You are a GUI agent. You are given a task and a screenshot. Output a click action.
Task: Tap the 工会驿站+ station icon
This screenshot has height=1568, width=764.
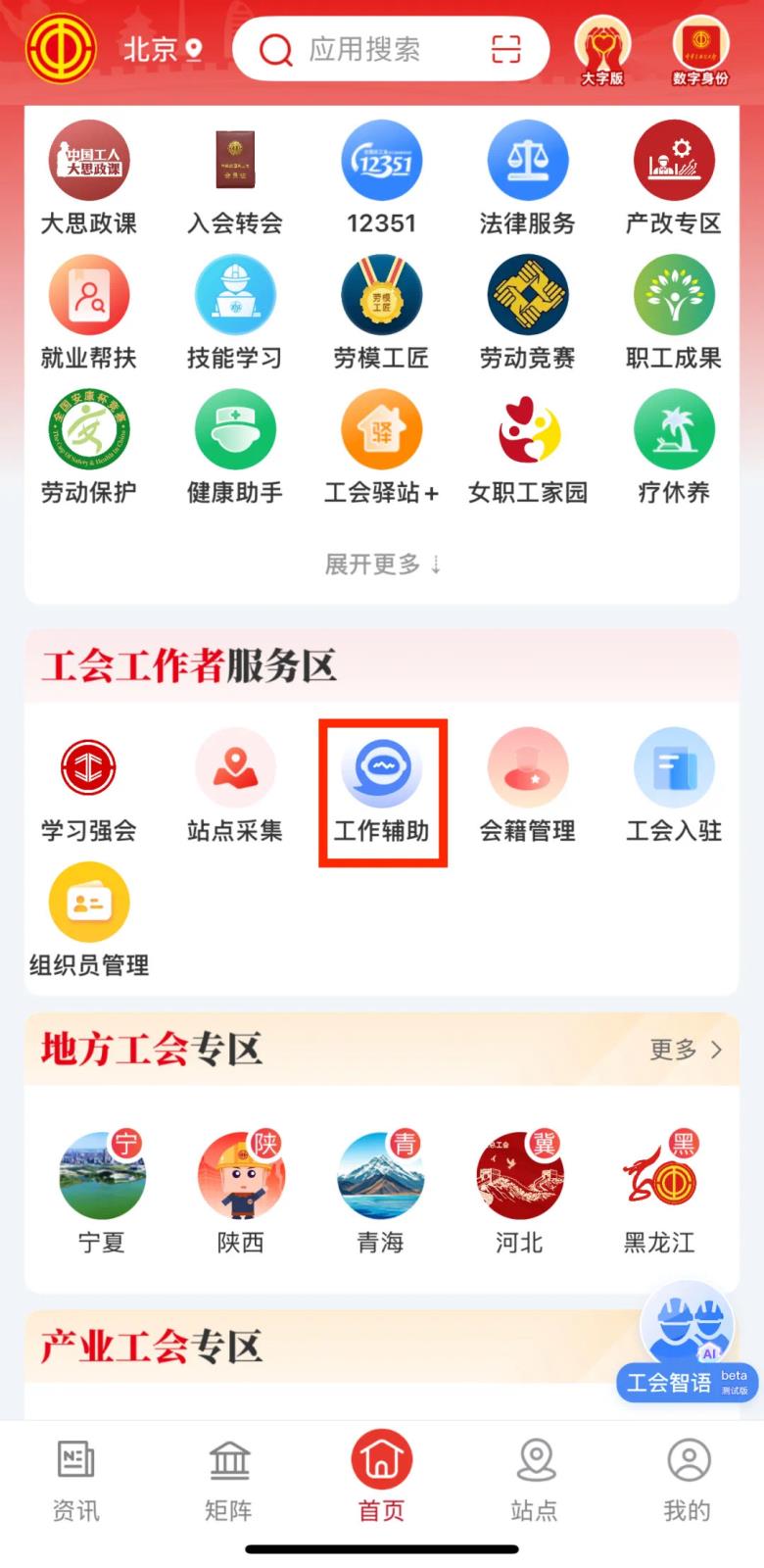click(x=382, y=428)
